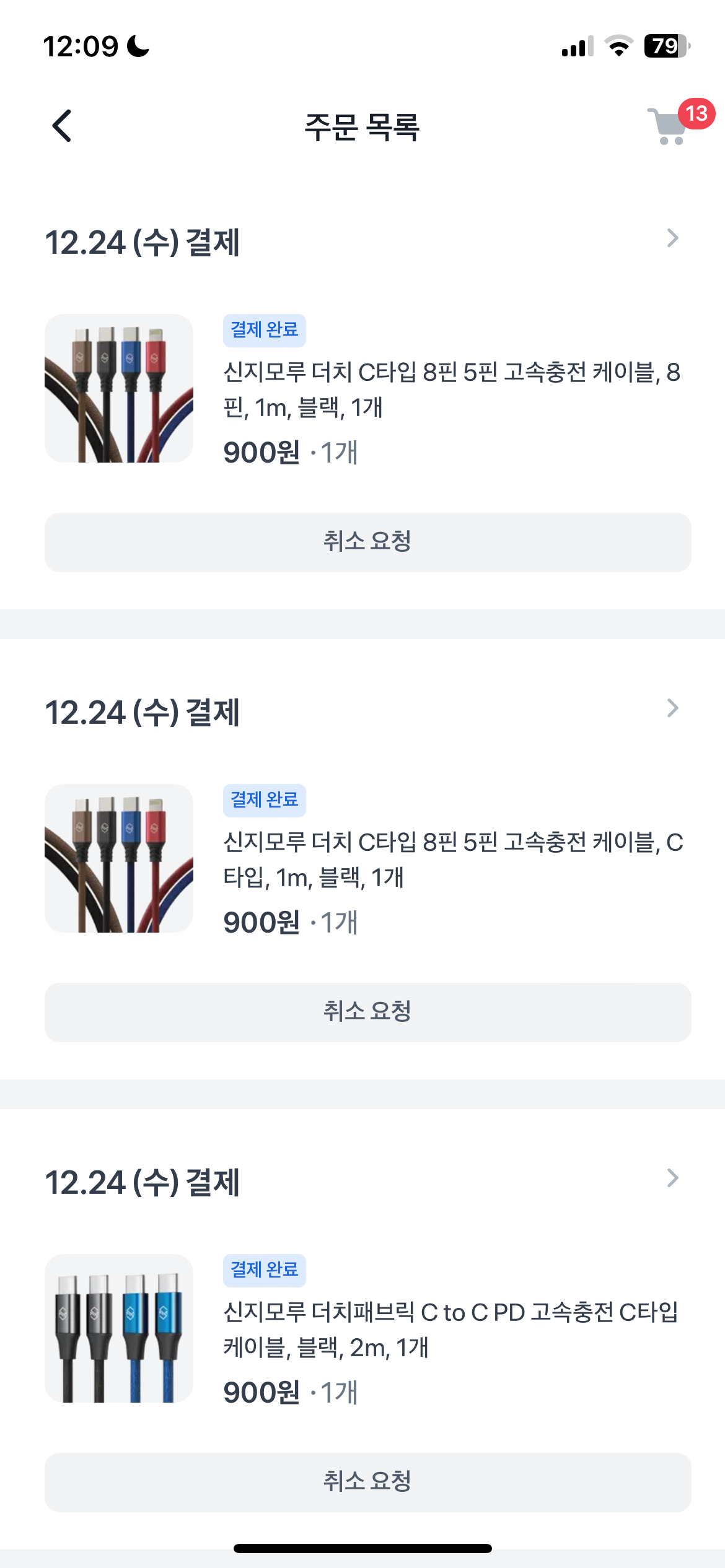Open order details for the 8핀 cable payment
The height and width of the screenshot is (1568, 725).
click(x=672, y=238)
